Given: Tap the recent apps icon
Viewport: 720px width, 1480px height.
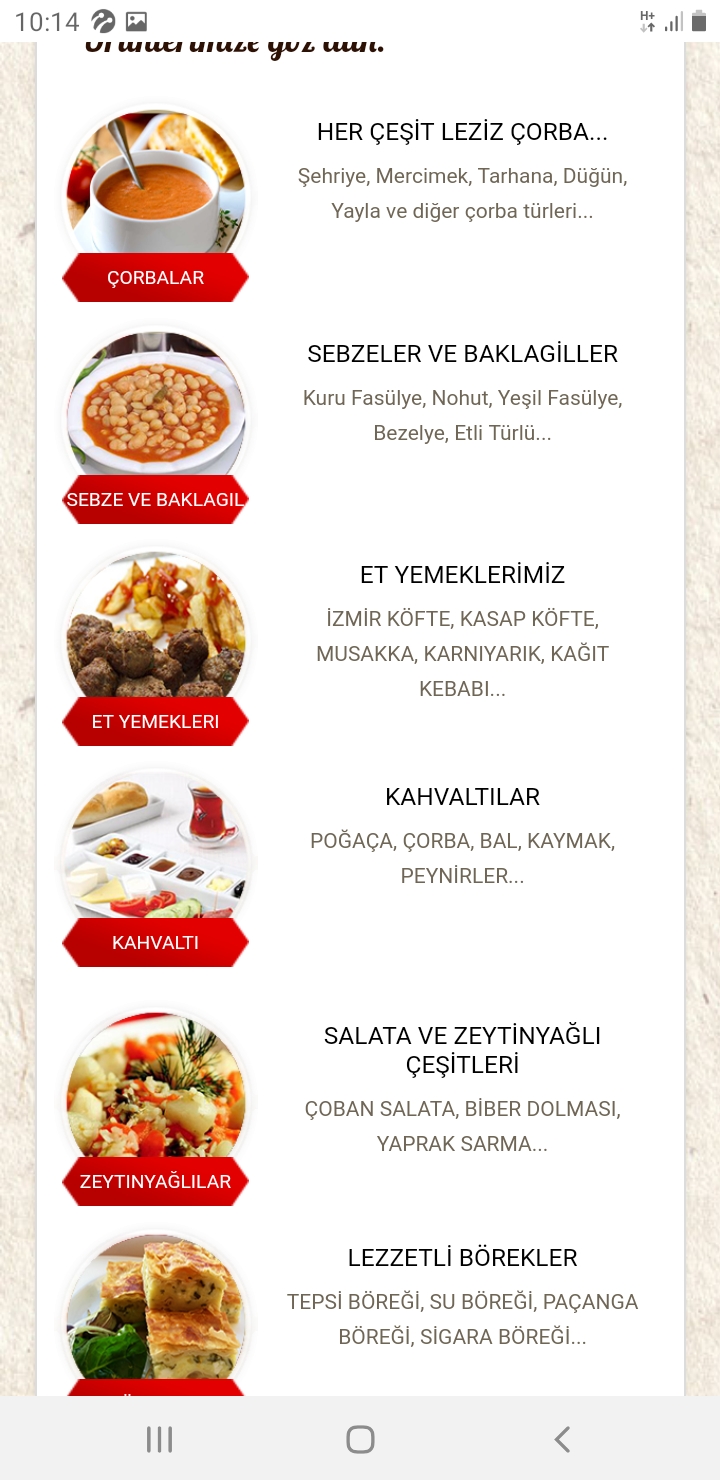Looking at the screenshot, I should tap(158, 1440).
